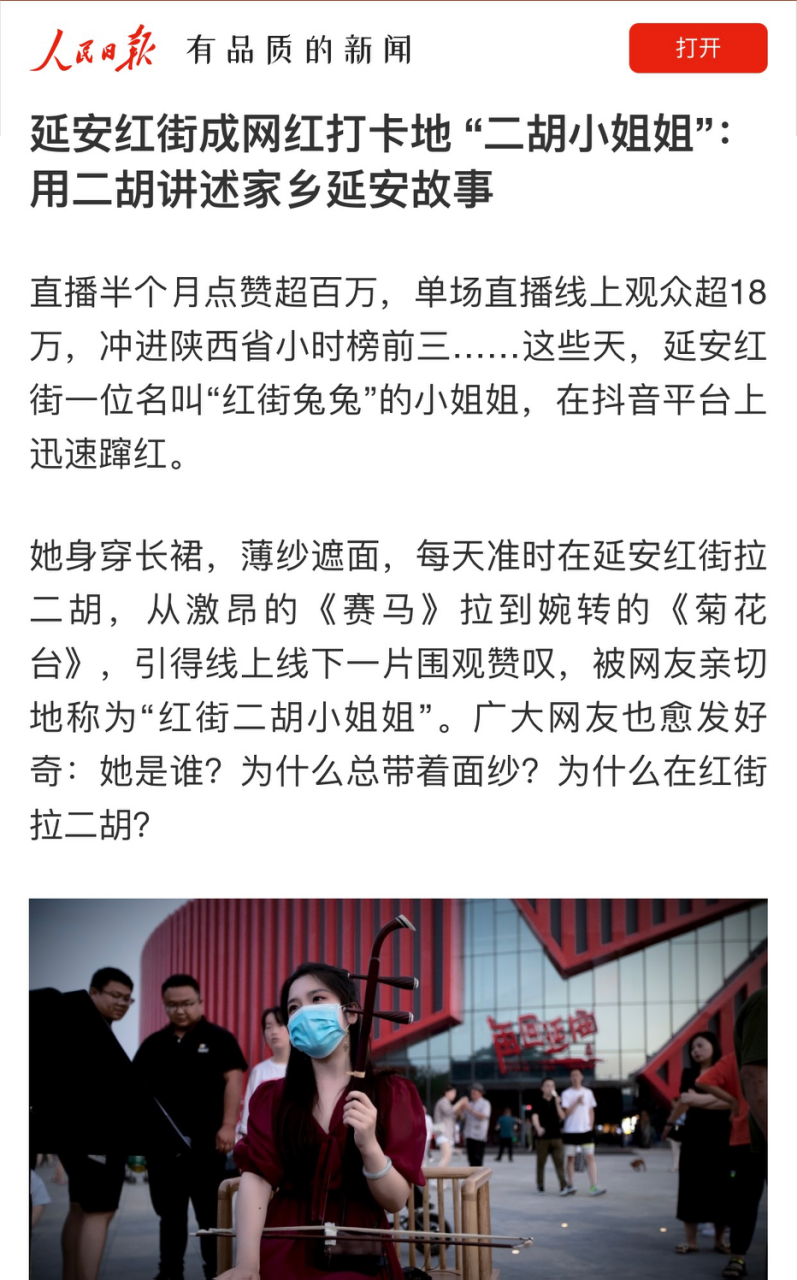
Task: Tap the red 打开 button
Action: (x=697, y=48)
